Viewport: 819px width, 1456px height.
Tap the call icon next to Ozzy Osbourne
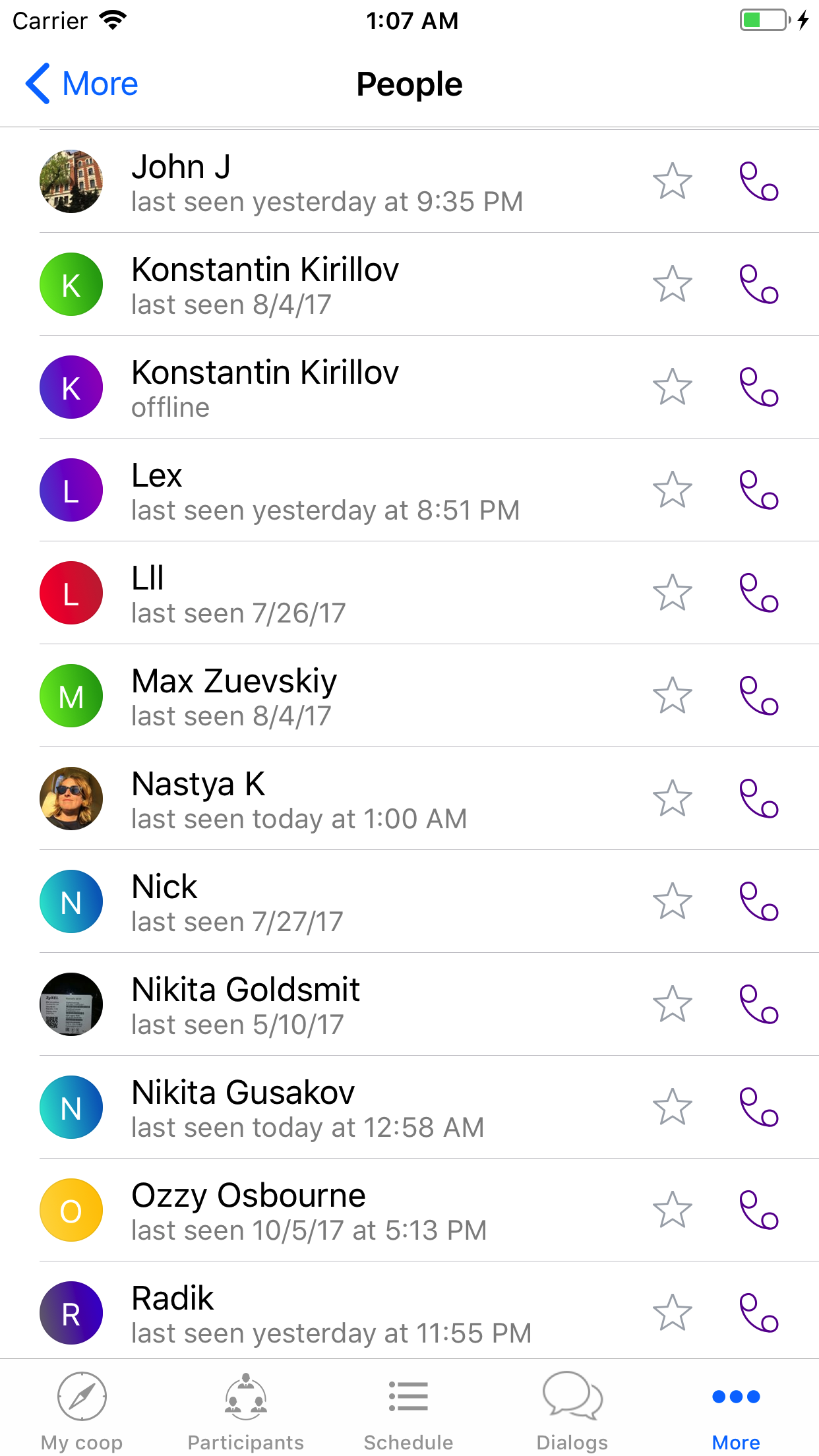[x=758, y=1210]
